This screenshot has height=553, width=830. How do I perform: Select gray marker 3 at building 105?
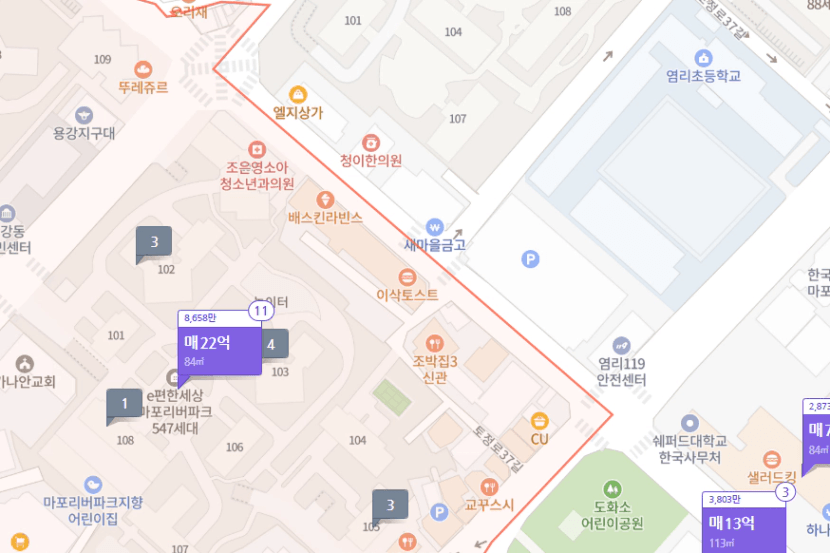391,505
